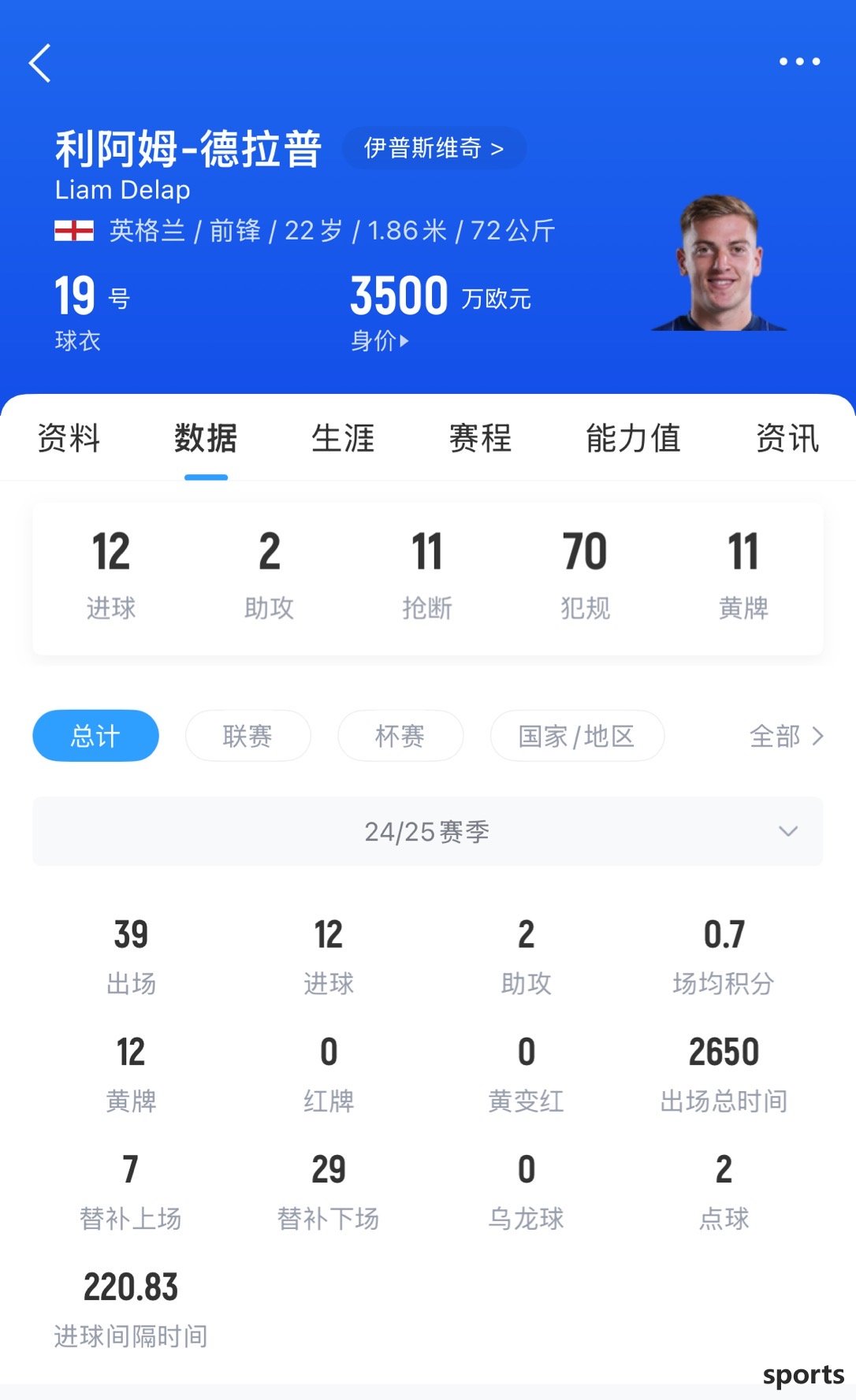Screen dimensions: 856x1400
Task: Expand the 24/25赛季 season dropdown
Action: pos(428,831)
